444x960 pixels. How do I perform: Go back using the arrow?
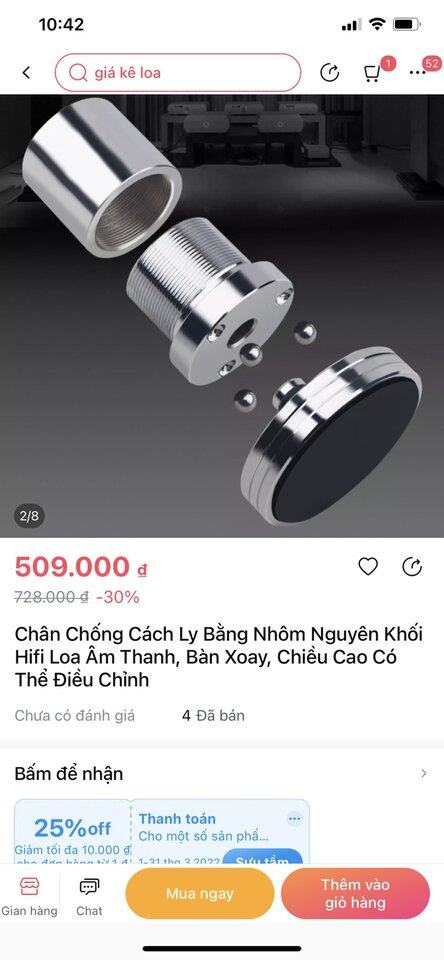click(26, 73)
